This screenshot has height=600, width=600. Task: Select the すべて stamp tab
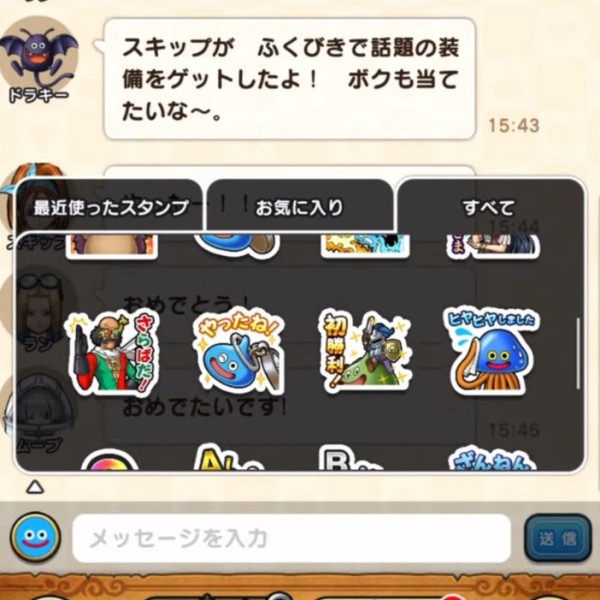click(x=488, y=208)
